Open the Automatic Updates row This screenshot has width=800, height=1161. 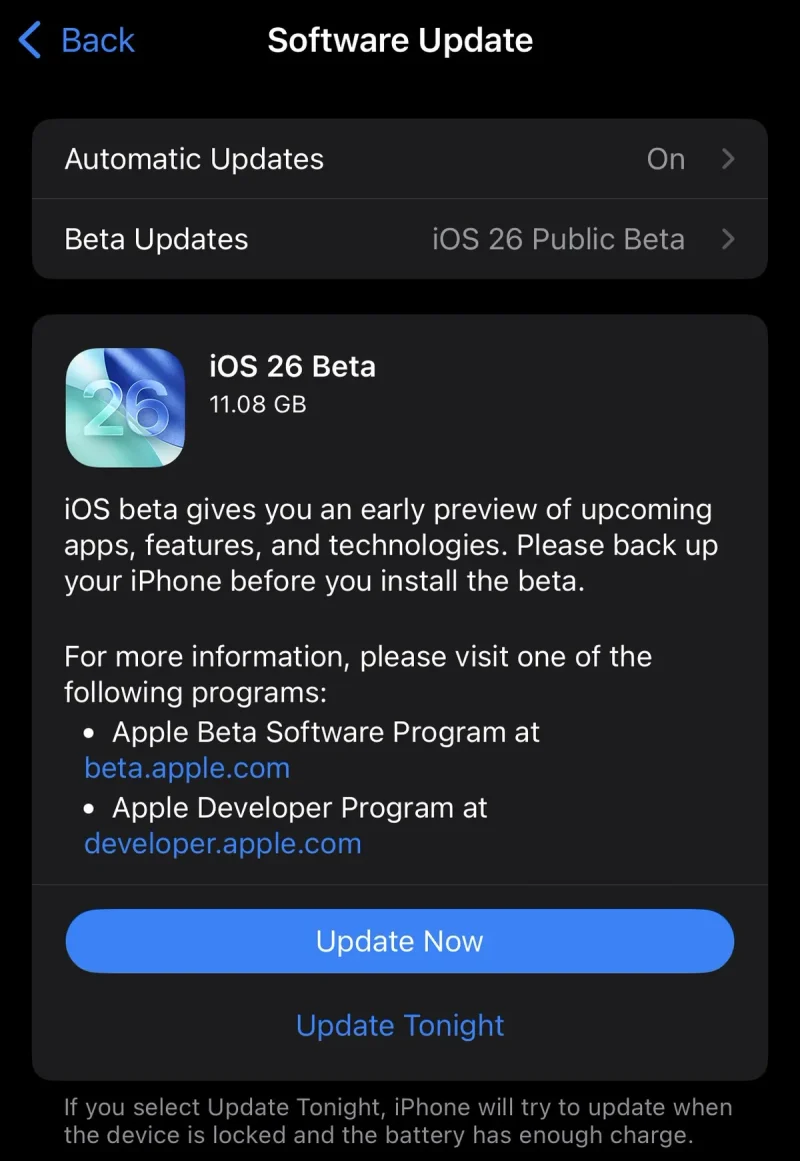point(400,159)
